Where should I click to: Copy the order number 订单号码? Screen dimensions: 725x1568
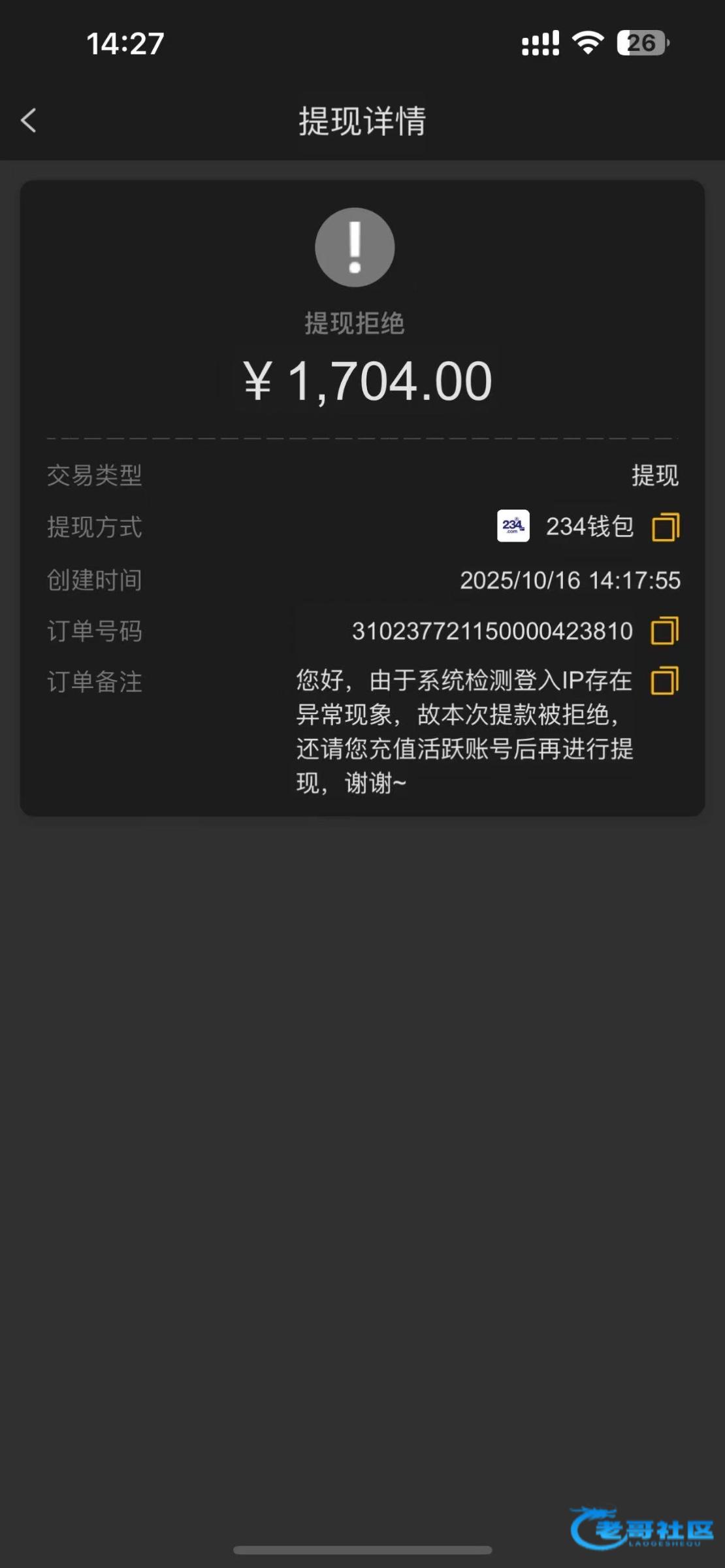pyautogui.click(x=665, y=630)
